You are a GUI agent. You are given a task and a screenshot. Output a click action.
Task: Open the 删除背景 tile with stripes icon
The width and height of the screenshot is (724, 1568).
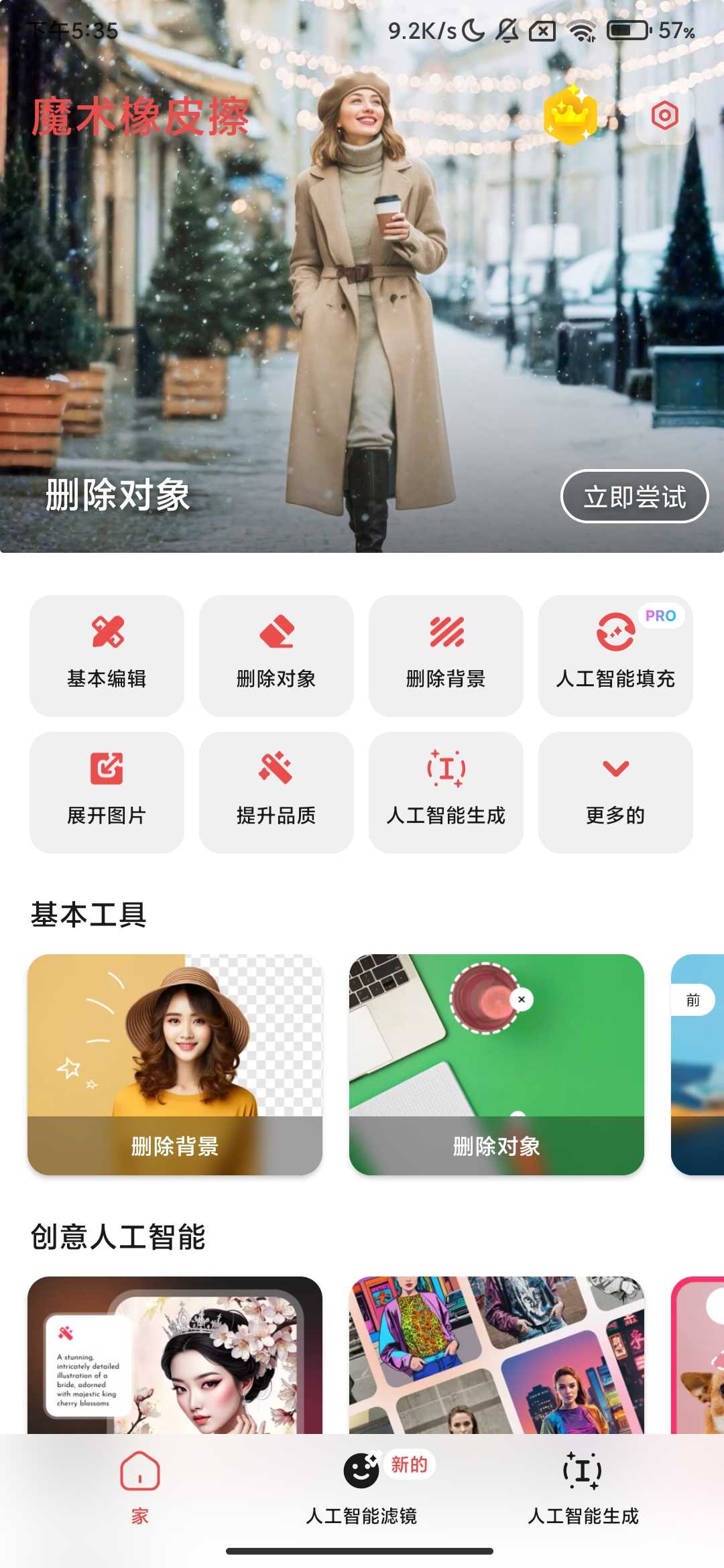446,655
